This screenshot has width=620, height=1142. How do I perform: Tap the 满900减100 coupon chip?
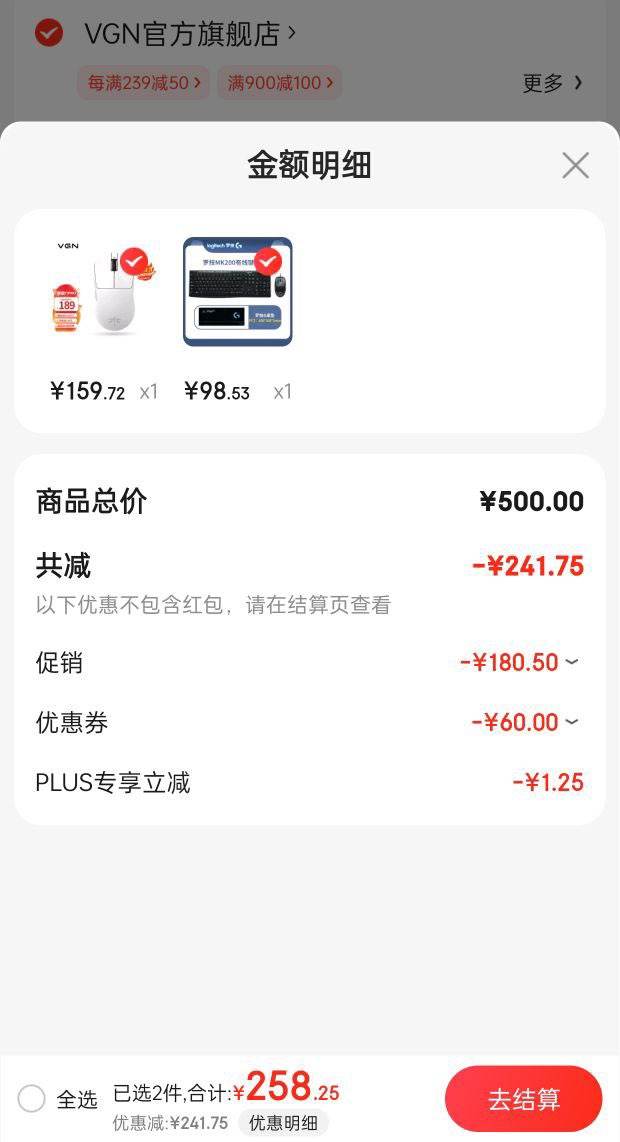click(279, 83)
